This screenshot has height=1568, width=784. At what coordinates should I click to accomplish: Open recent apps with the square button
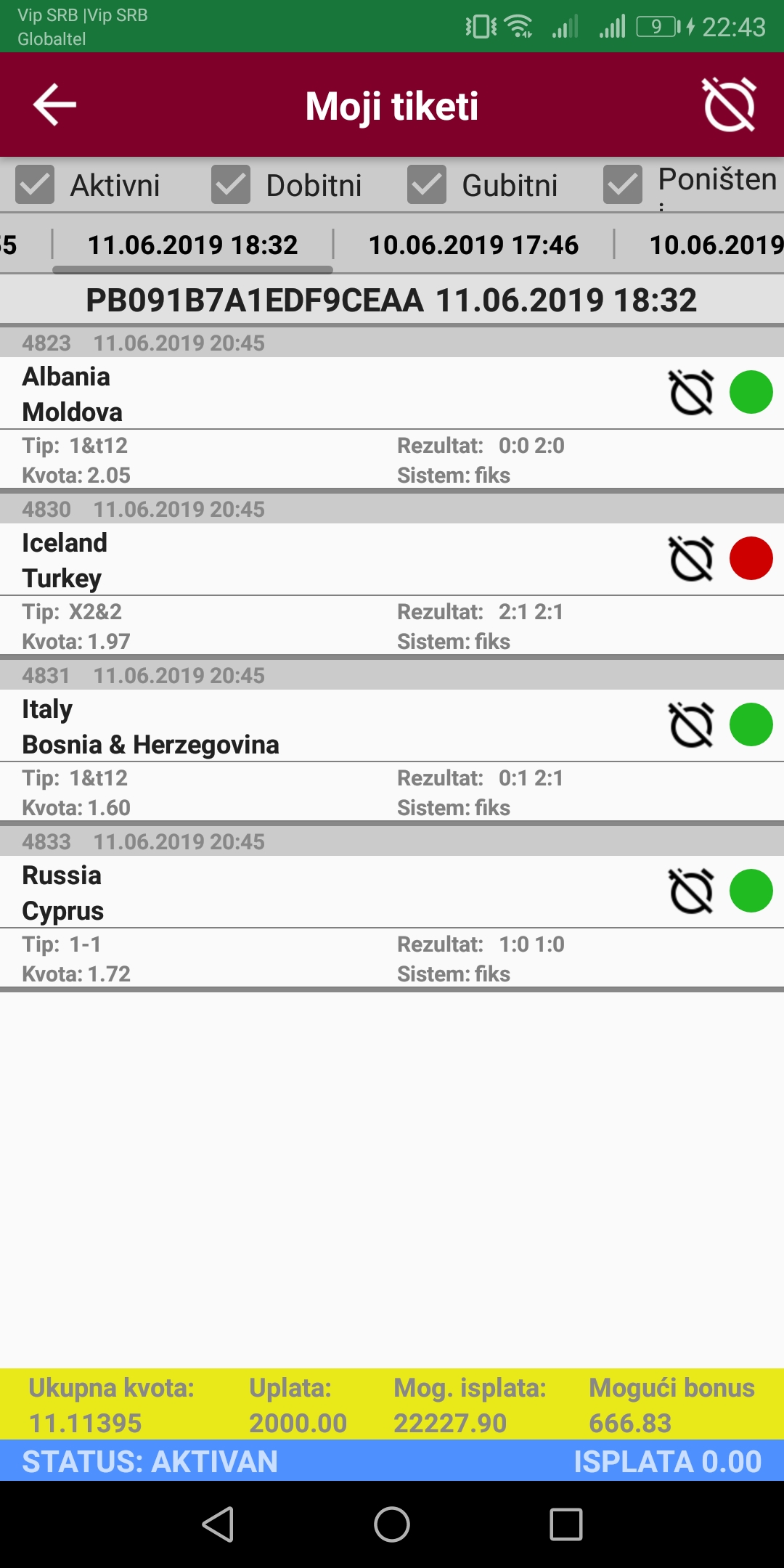(566, 1524)
